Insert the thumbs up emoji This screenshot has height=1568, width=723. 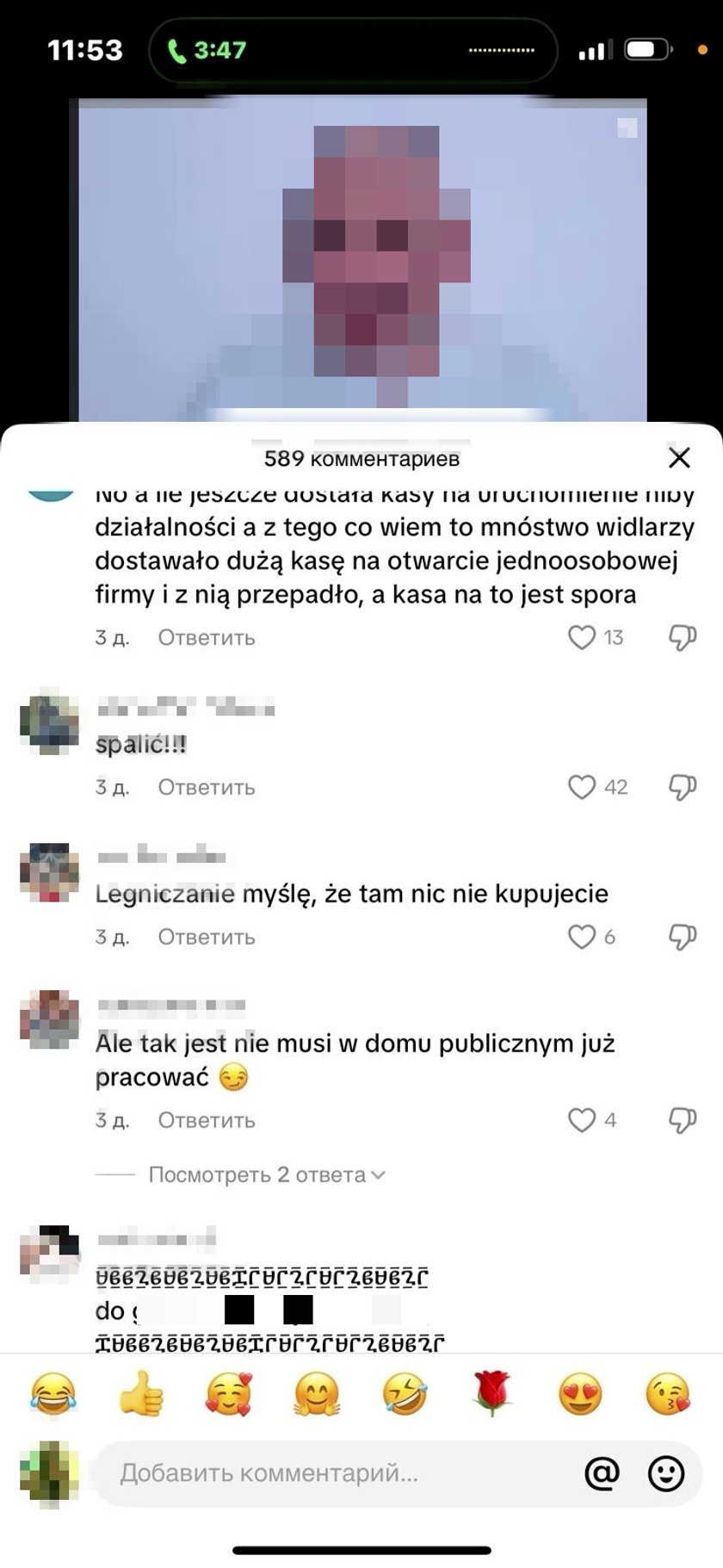(141, 1394)
